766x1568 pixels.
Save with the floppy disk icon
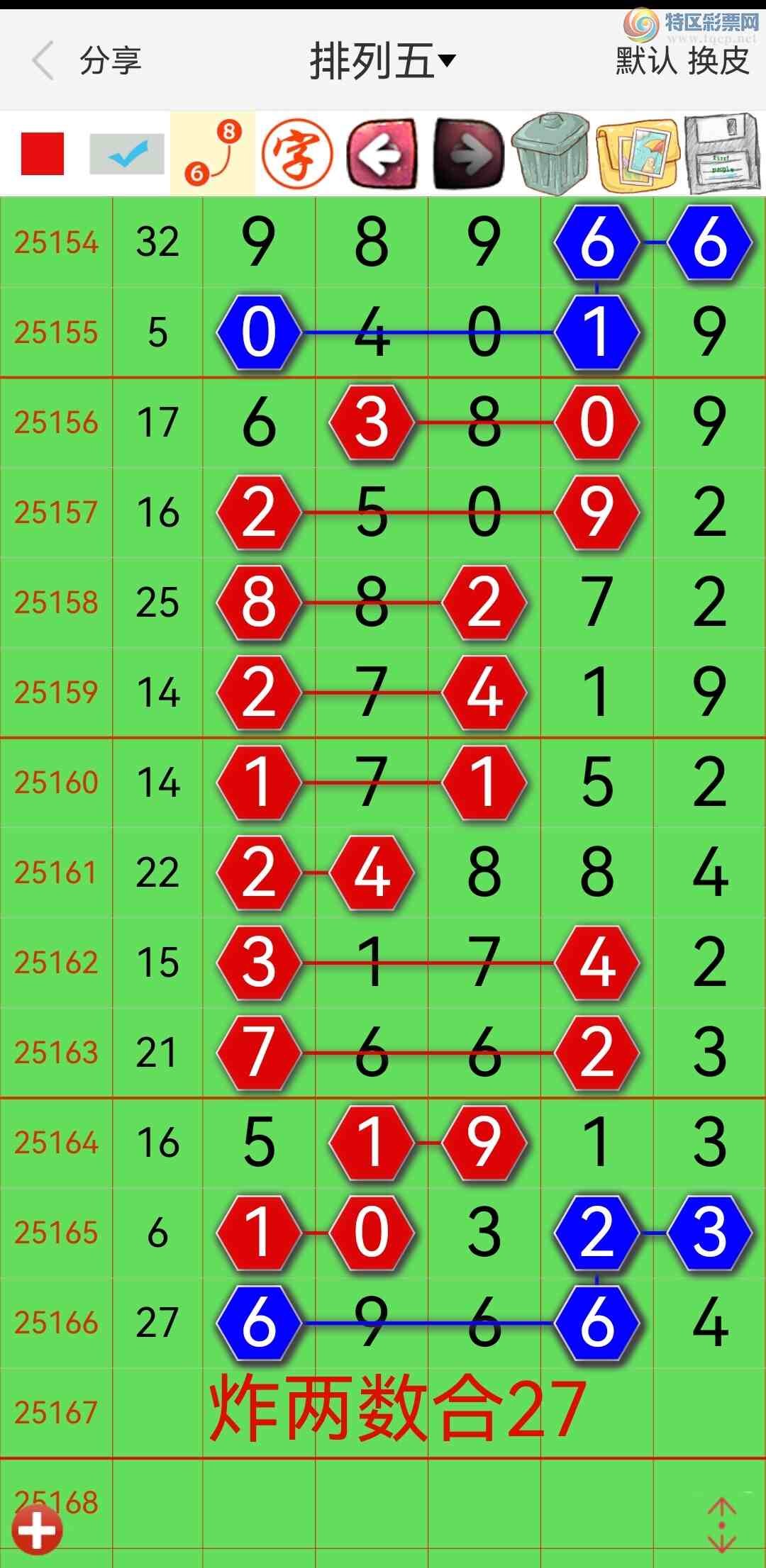click(723, 153)
